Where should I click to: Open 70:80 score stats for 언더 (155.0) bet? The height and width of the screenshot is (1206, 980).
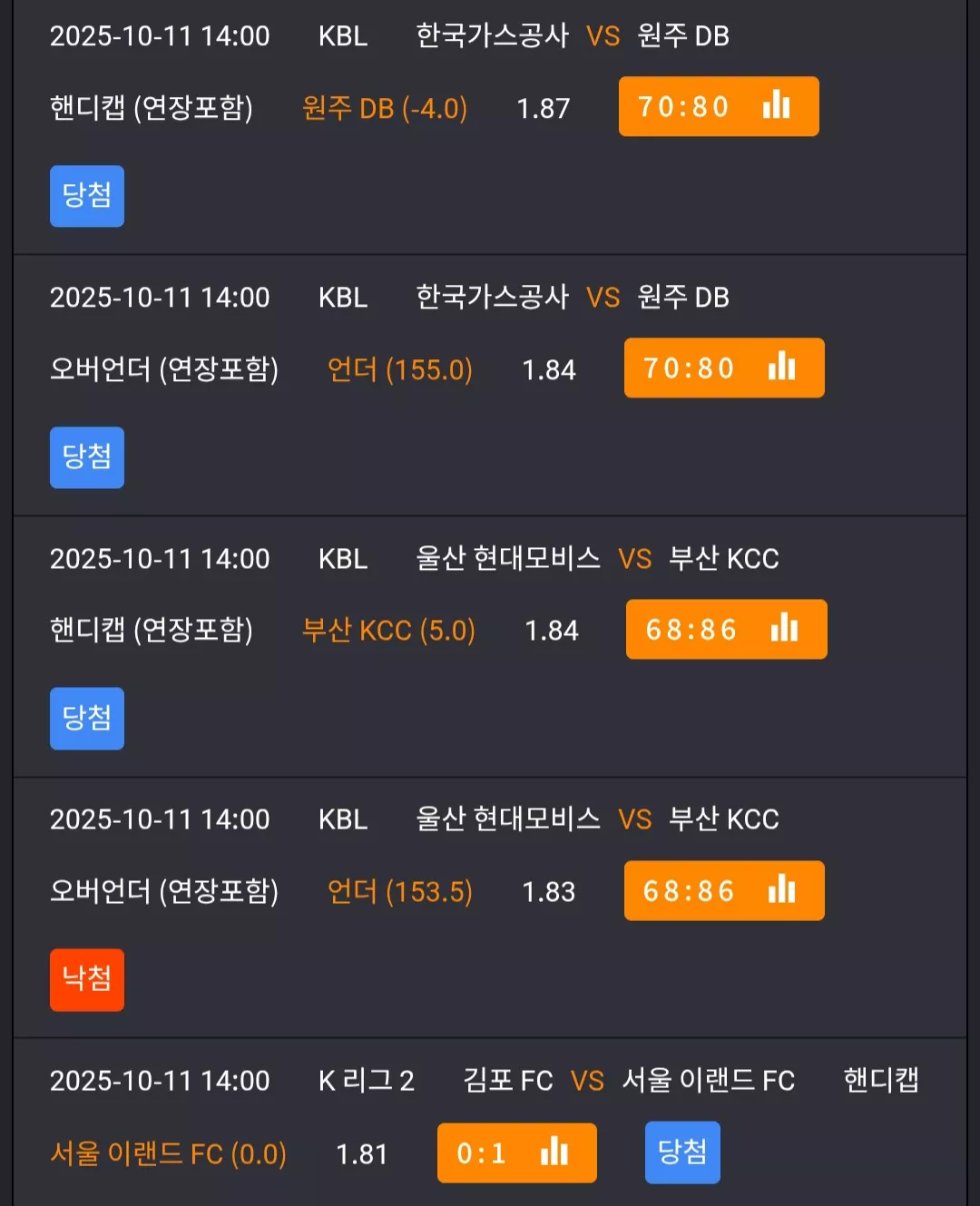click(x=724, y=368)
